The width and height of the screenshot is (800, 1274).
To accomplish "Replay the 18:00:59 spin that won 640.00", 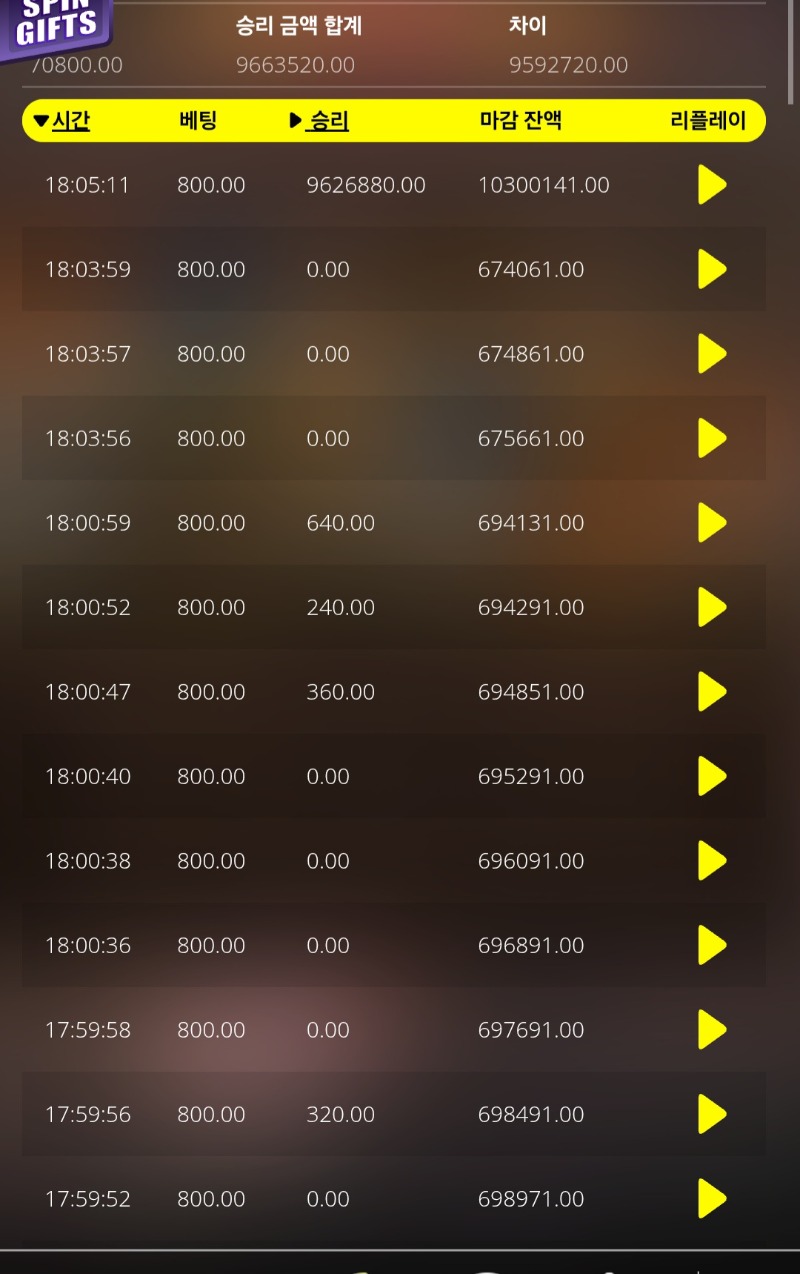I will [x=712, y=523].
